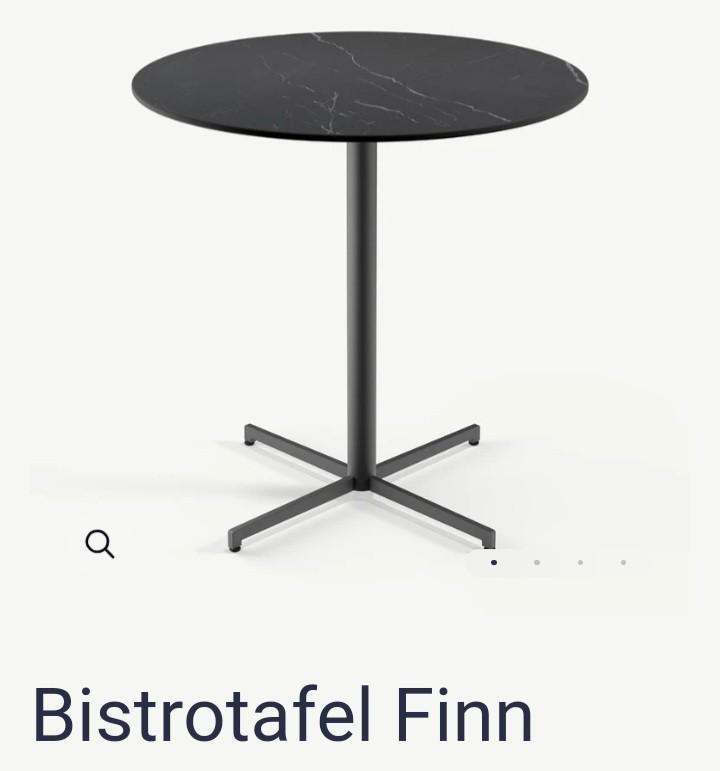Zoom into the Bistrotafel Finn product image

point(100,544)
